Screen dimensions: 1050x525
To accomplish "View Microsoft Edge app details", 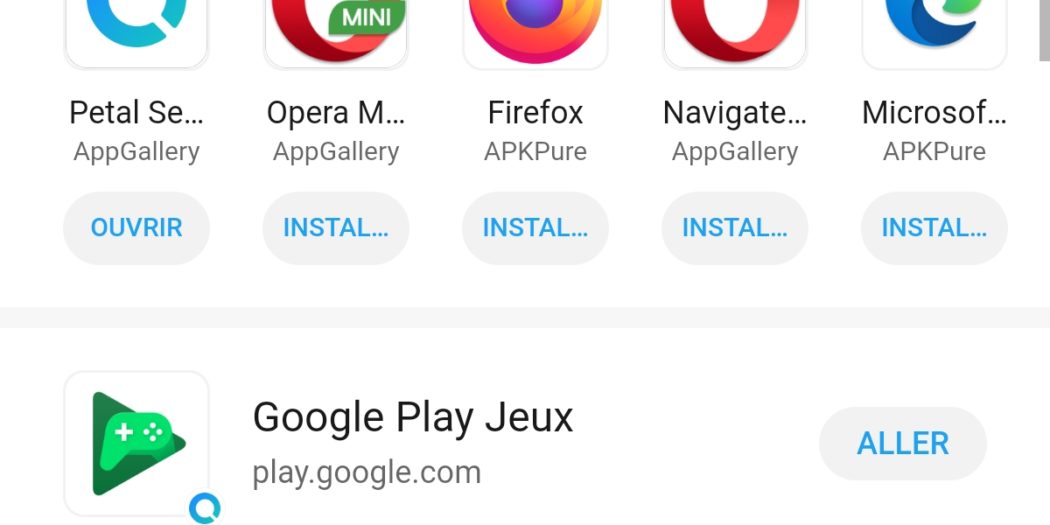I will [934, 113].
